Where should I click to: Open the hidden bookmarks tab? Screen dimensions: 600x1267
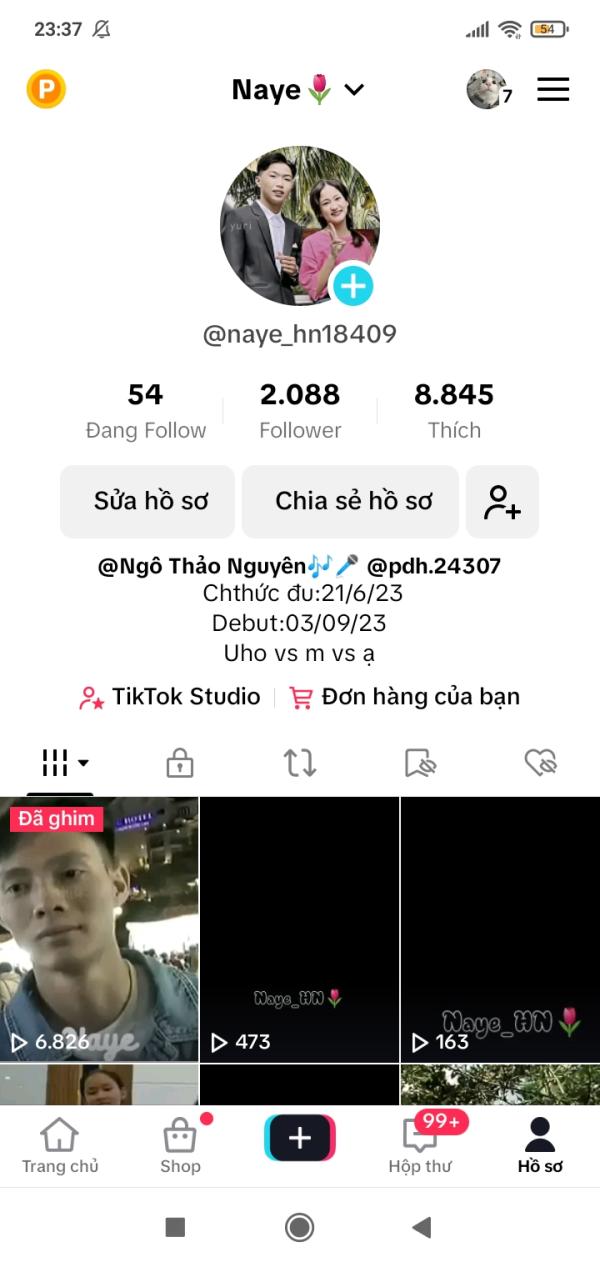pyautogui.click(x=421, y=764)
